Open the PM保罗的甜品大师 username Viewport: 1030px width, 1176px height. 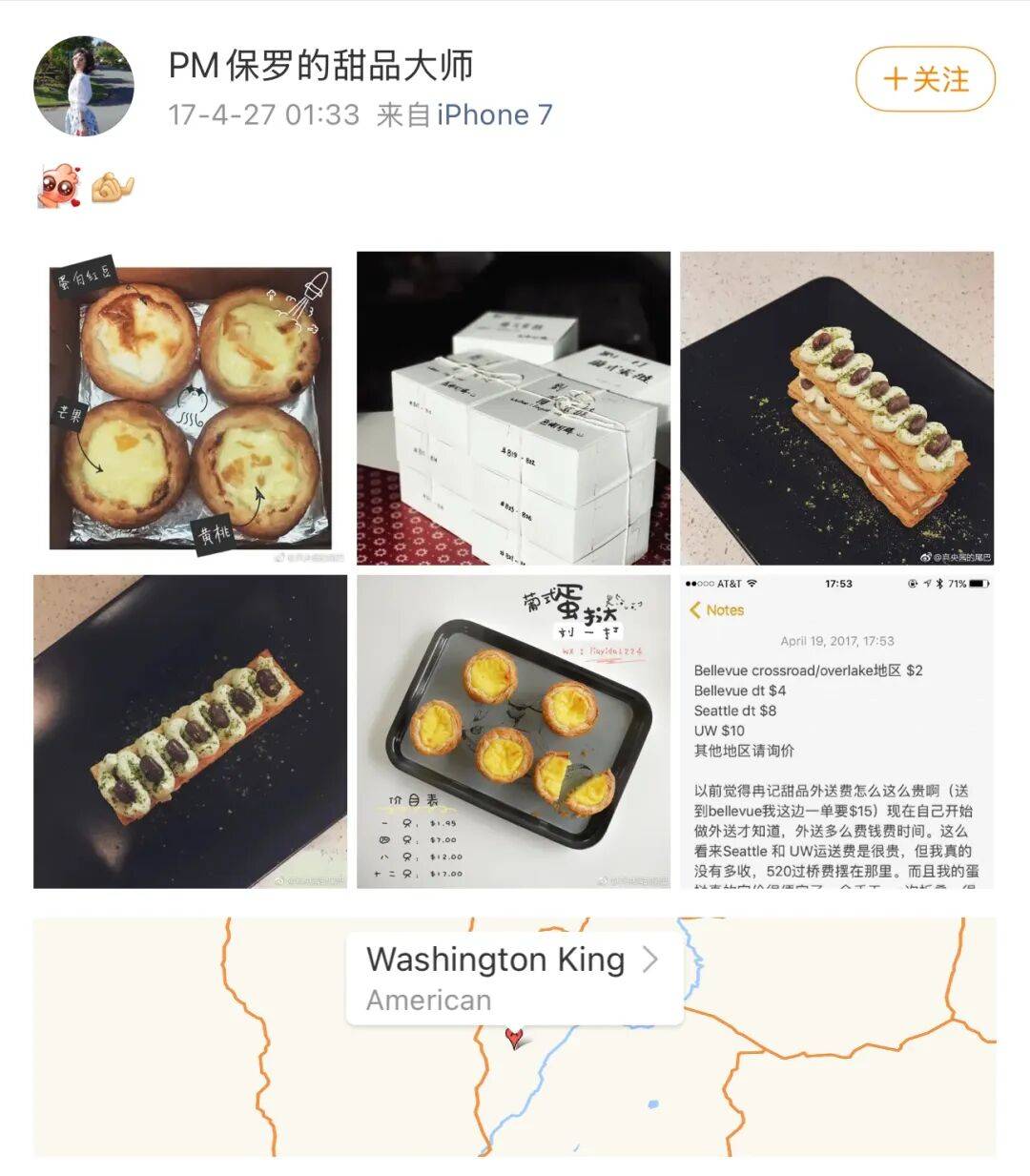pyautogui.click(x=320, y=66)
